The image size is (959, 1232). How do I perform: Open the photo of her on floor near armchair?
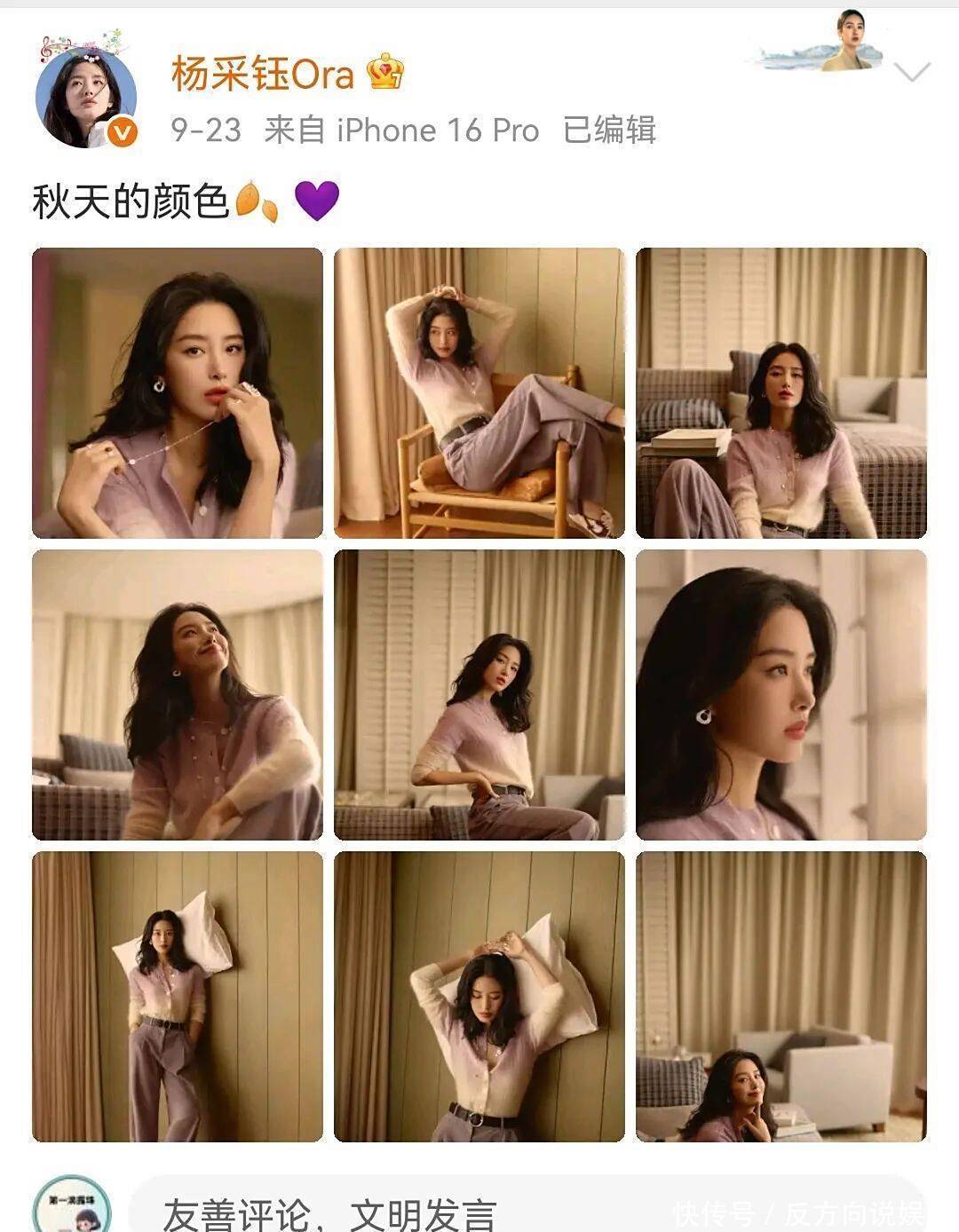tap(781, 996)
